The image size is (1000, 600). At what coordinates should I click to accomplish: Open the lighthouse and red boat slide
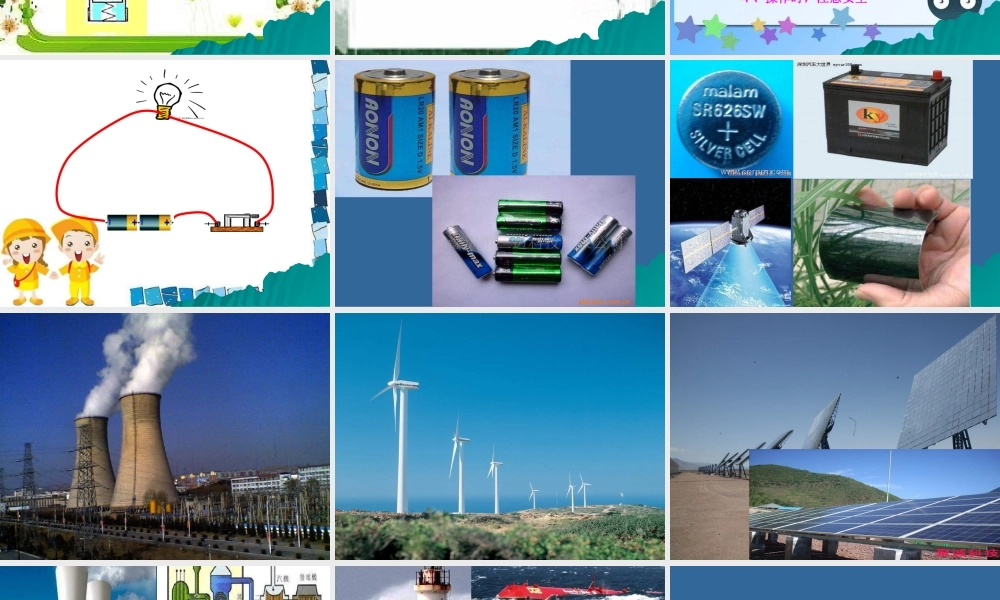pyautogui.click(x=500, y=583)
